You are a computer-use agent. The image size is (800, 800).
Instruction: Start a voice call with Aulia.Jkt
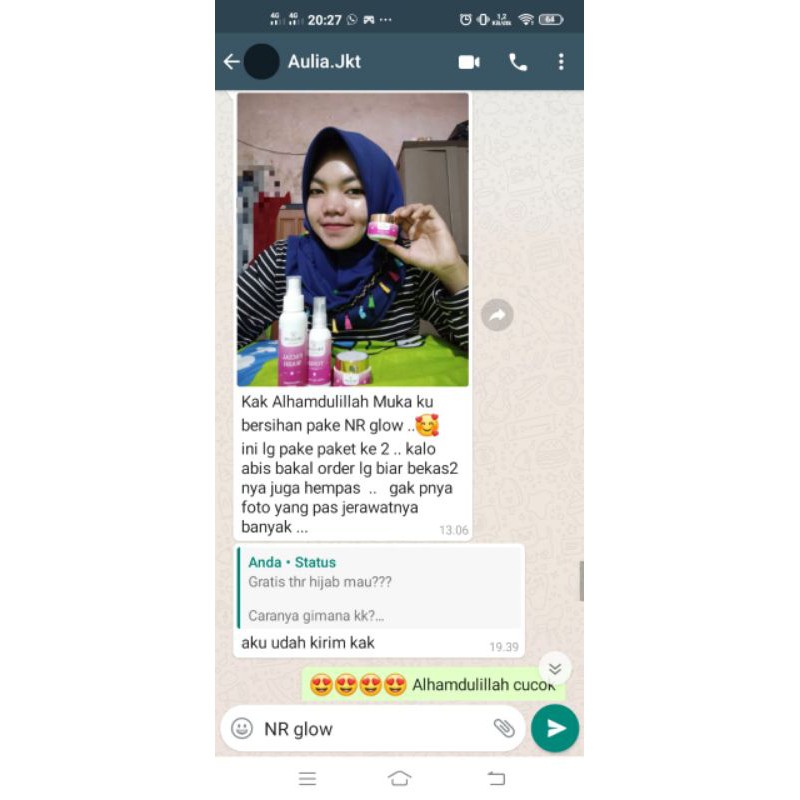click(x=518, y=62)
